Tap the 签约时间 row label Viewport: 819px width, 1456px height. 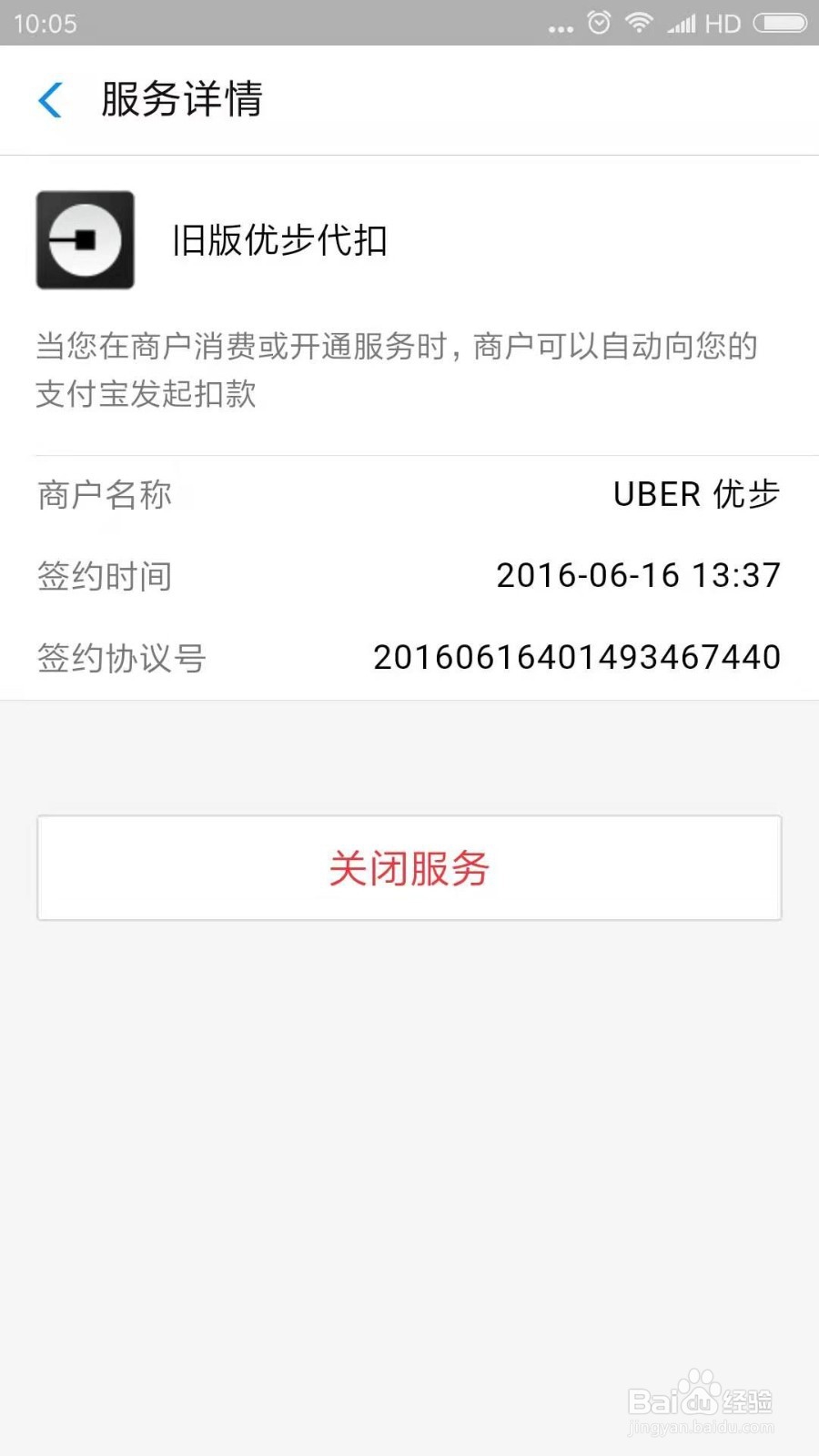pos(103,575)
